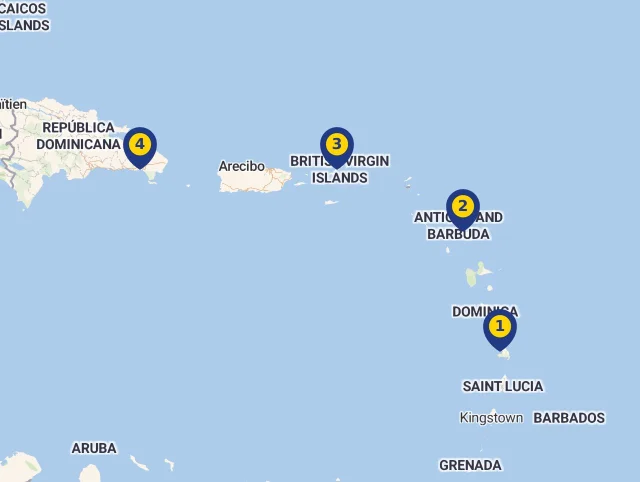Open marker 3 over British Virgin Islands

tap(337, 145)
